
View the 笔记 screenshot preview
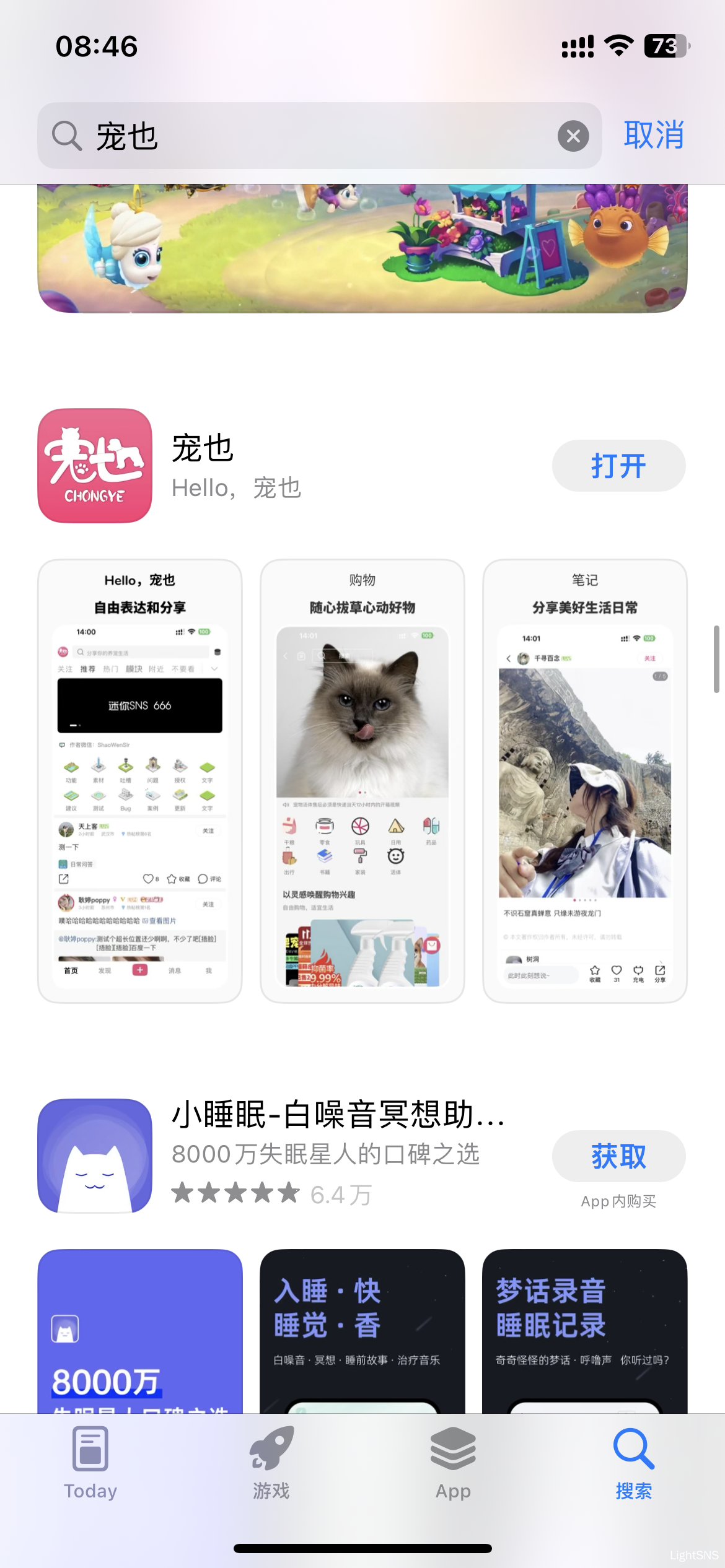[x=585, y=781]
